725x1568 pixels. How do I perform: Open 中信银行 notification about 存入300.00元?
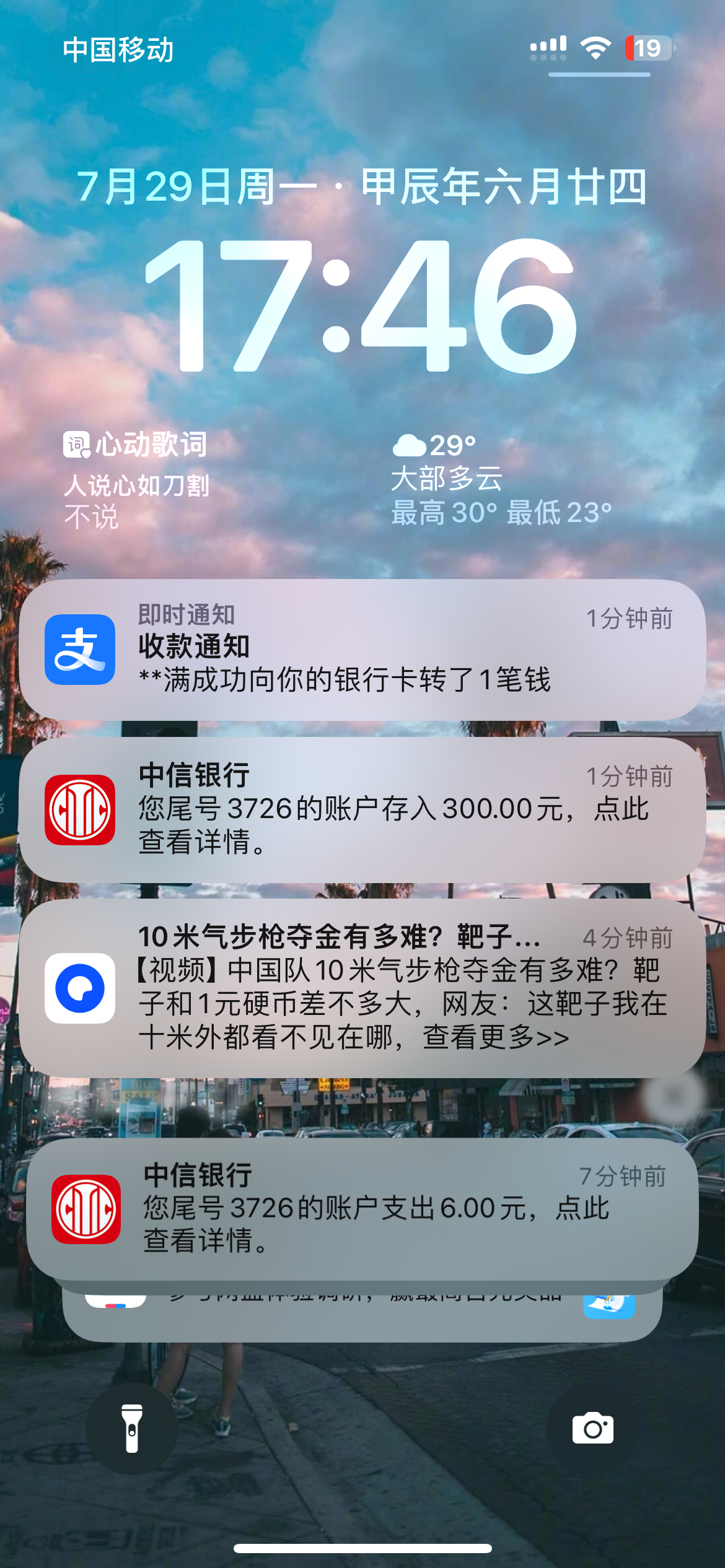coord(362,809)
